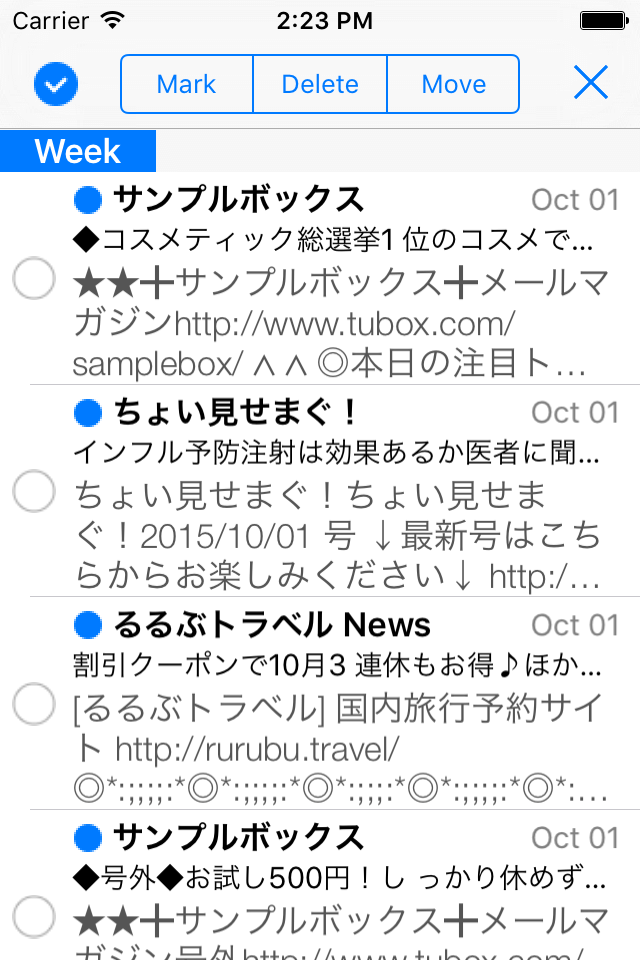Screen dimensions: 640x960
Task: Select the ちょい見せまぐ！ email checkbox
Action: (x=34, y=492)
